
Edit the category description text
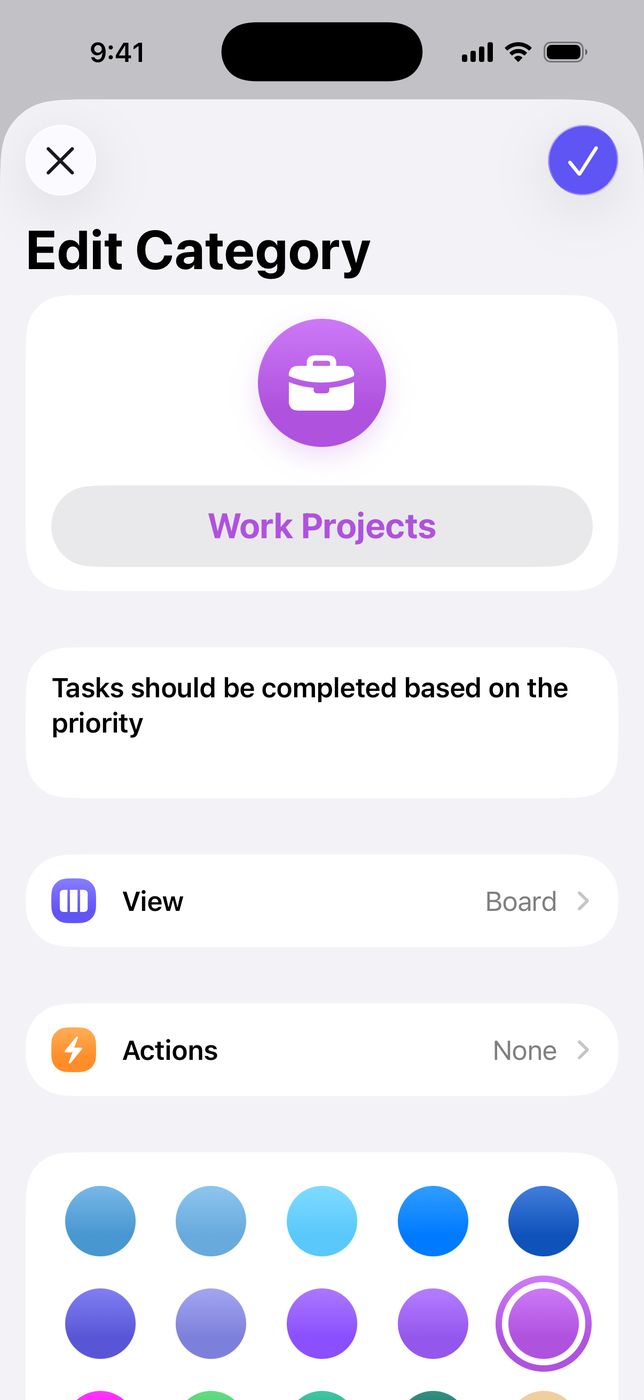(321, 722)
